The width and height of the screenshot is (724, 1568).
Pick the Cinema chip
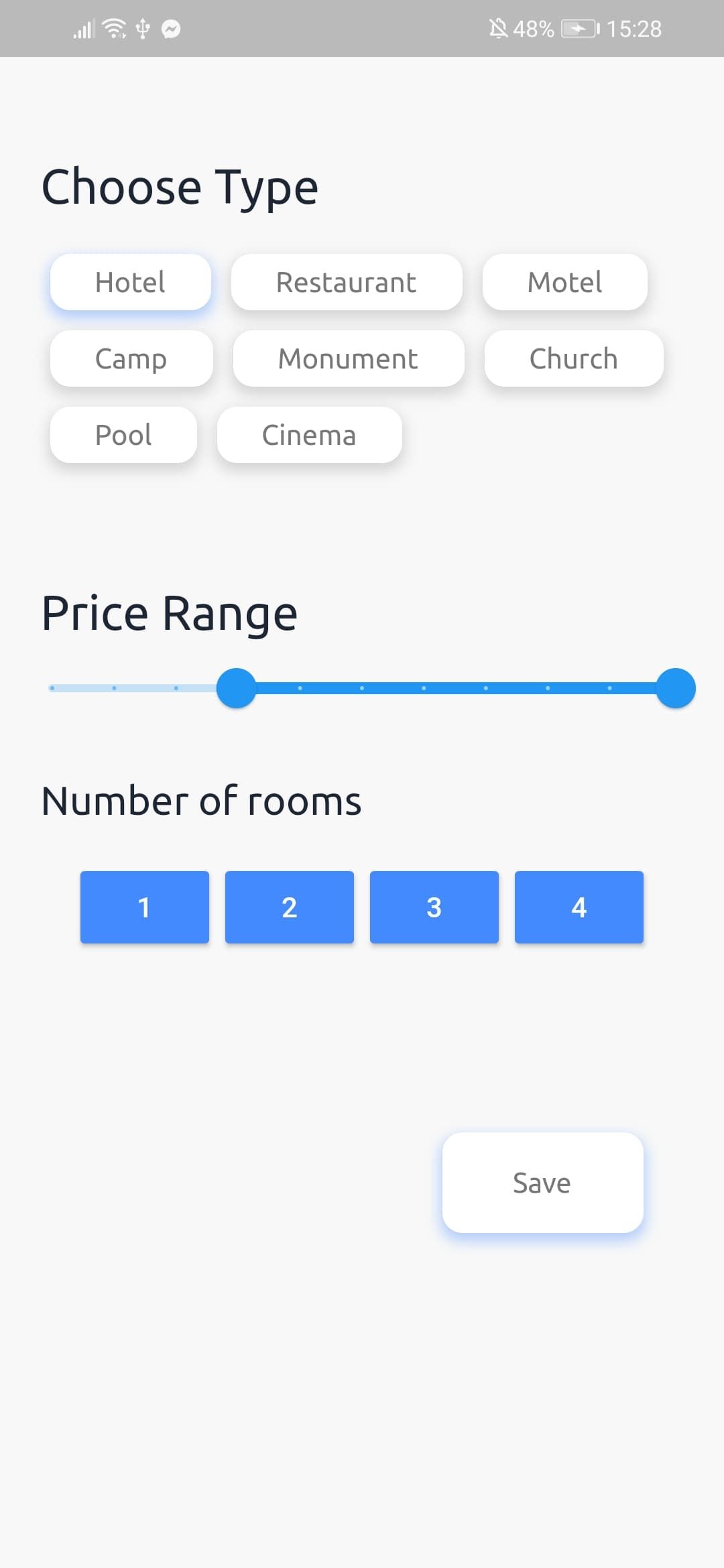[309, 435]
